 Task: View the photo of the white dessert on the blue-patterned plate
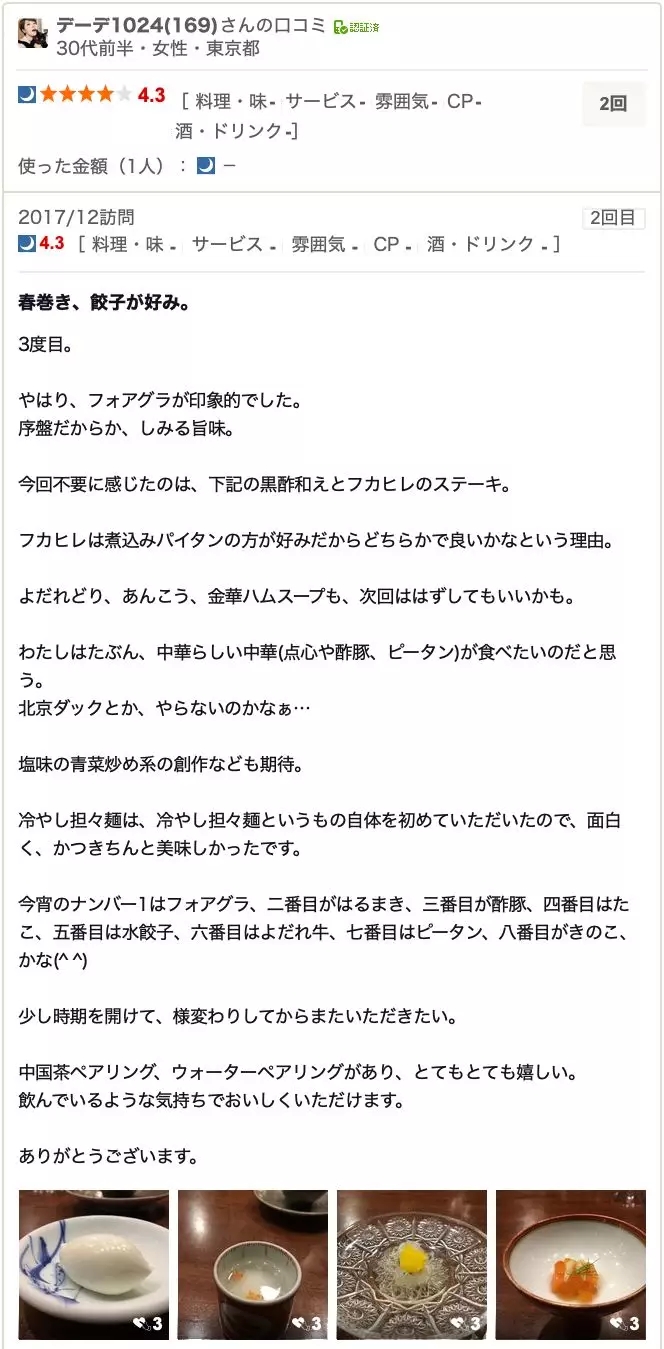click(x=94, y=1264)
